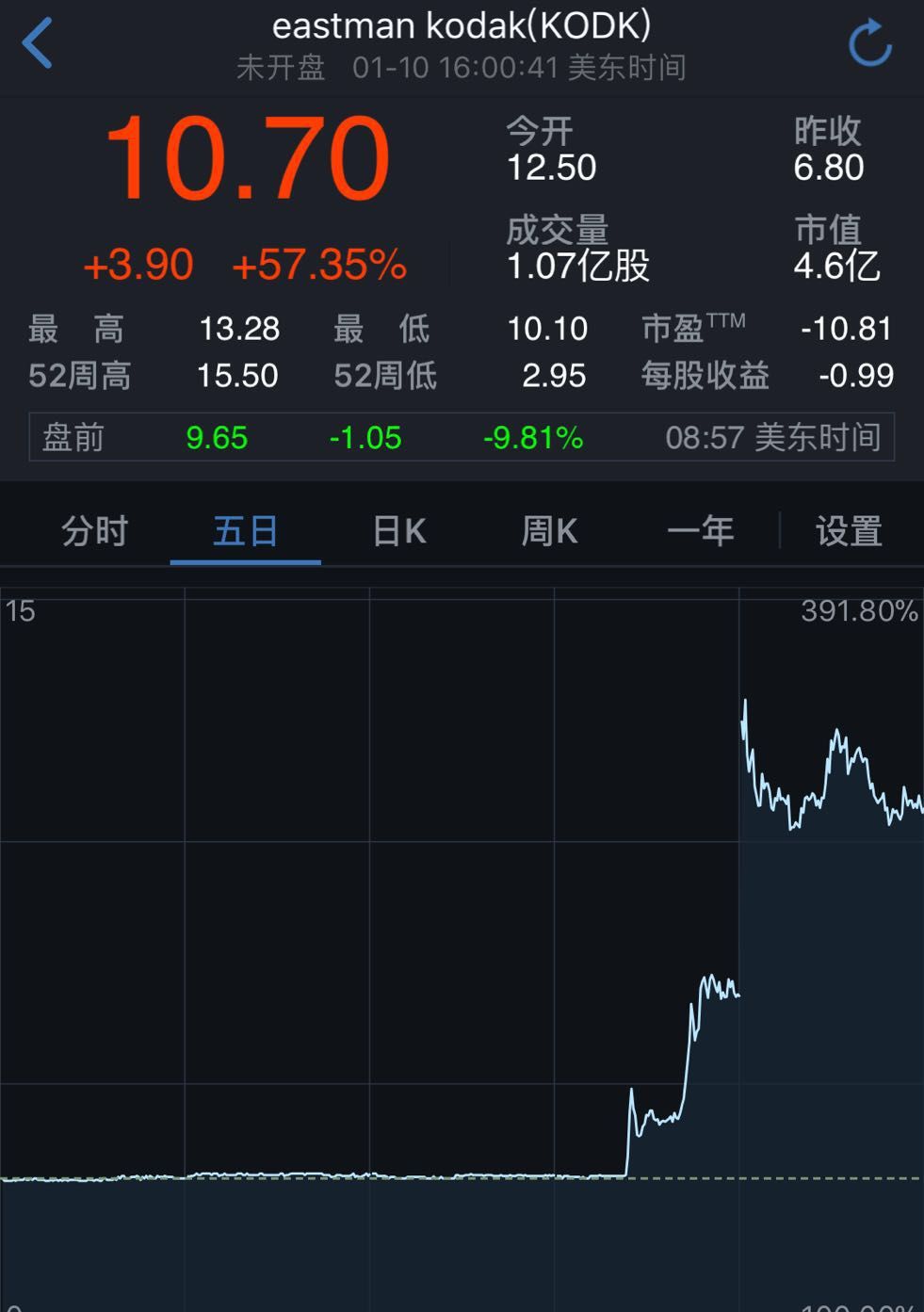The width and height of the screenshot is (924, 1312).
Task: View the 一年 one-year chart
Action: click(700, 531)
